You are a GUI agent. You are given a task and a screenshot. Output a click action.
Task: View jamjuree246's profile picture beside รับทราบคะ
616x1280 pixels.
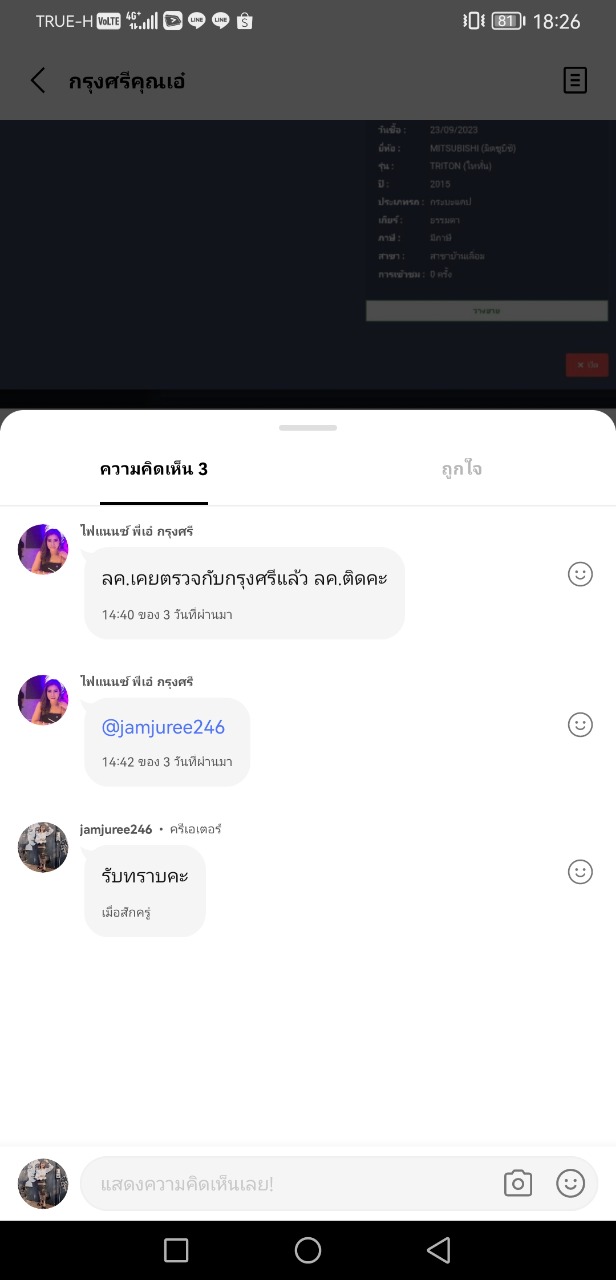43,848
